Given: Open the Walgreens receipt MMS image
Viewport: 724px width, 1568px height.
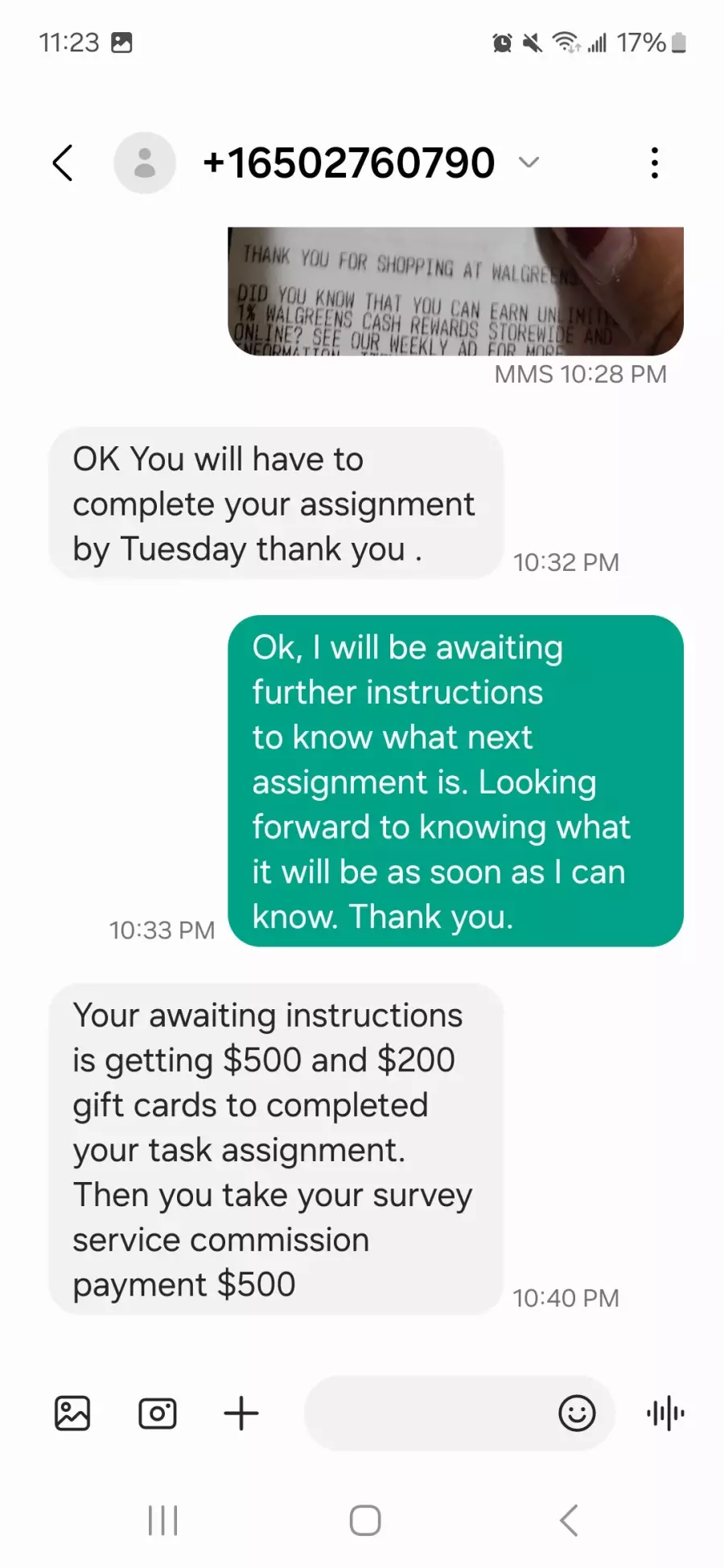Looking at the screenshot, I should tap(455, 291).
